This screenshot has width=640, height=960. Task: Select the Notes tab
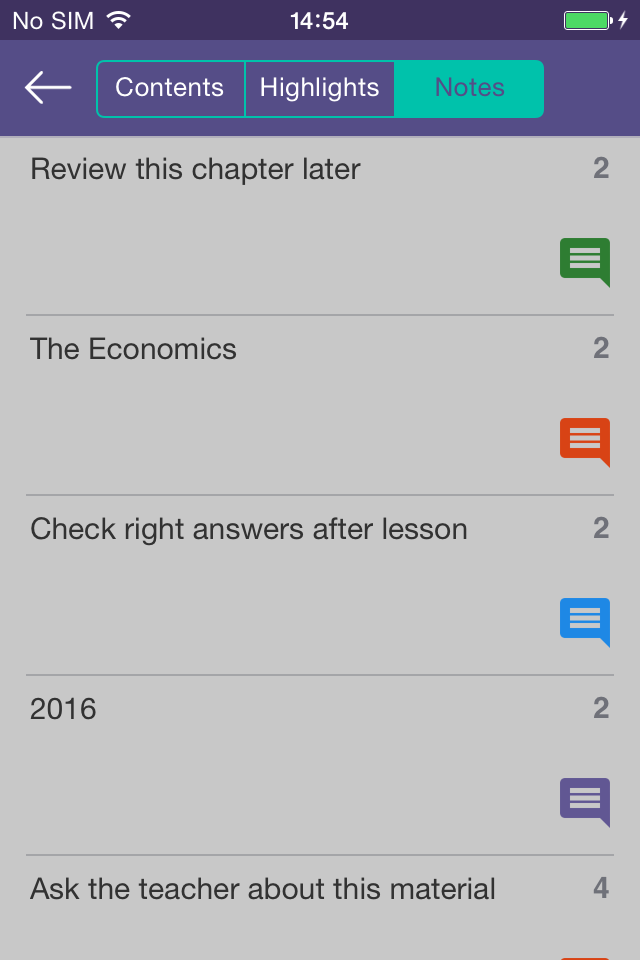pyautogui.click(x=469, y=88)
